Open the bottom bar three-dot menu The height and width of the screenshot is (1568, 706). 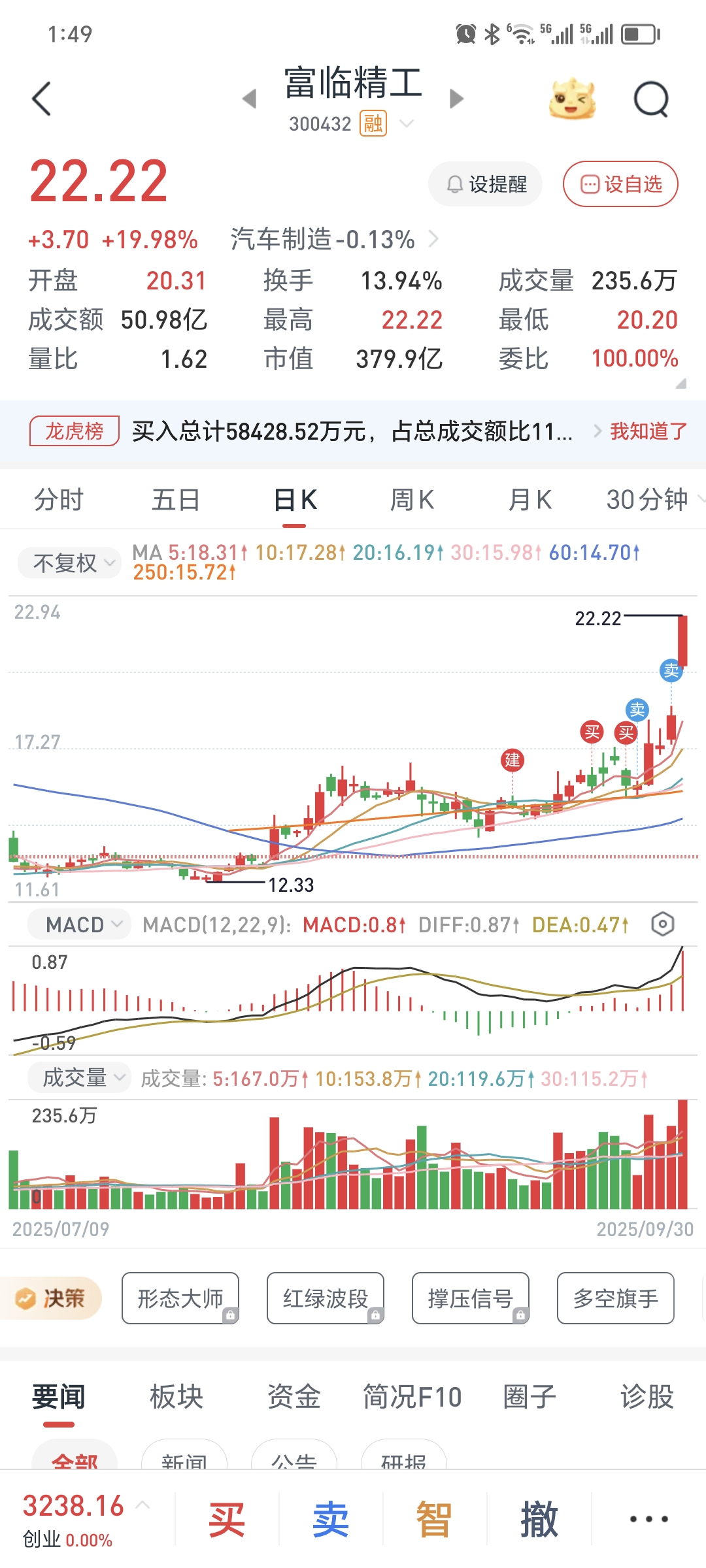(x=648, y=1520)
